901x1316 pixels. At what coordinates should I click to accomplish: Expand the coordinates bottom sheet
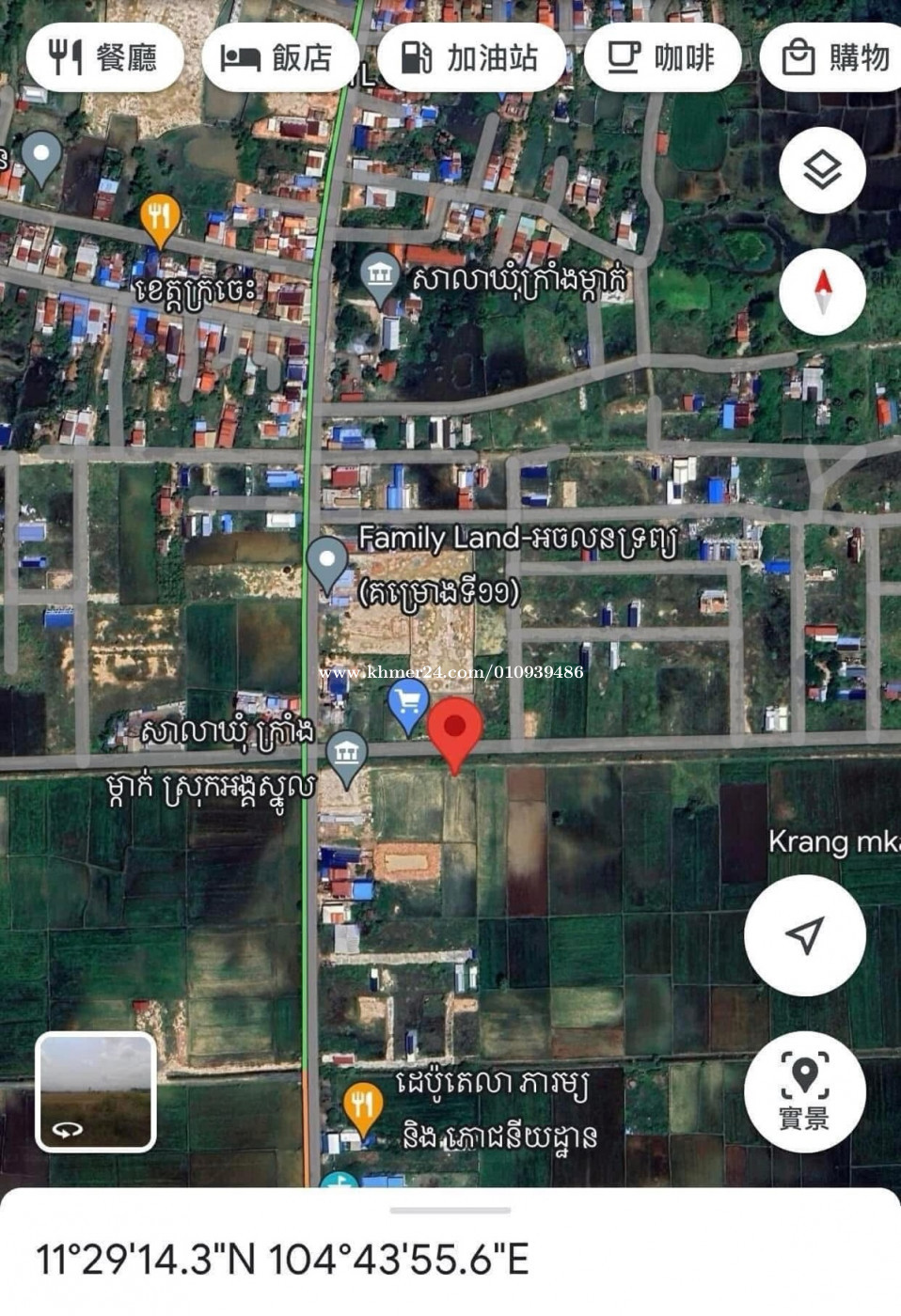tap(450, 1212)
